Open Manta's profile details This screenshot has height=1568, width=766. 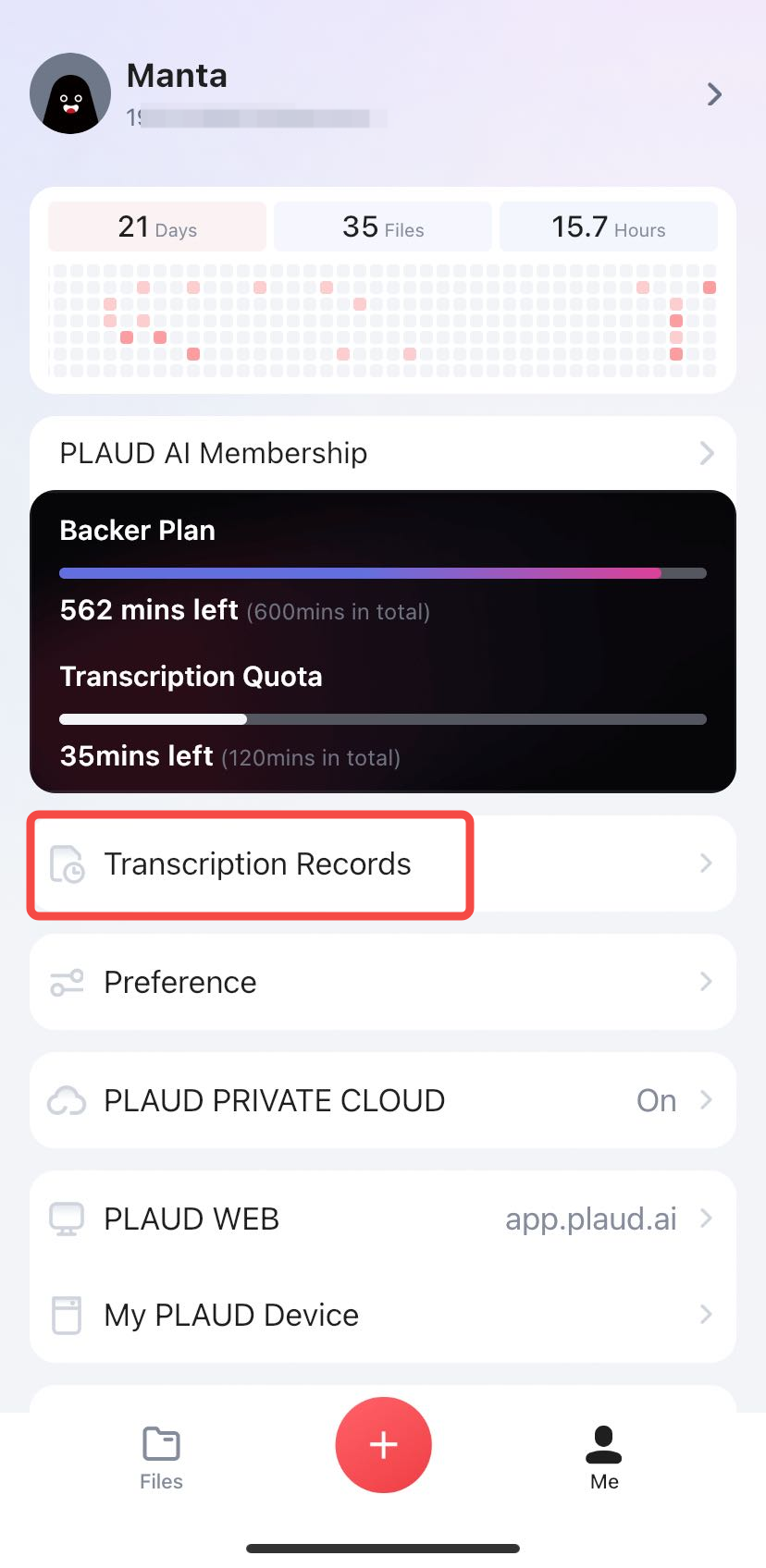370,94
